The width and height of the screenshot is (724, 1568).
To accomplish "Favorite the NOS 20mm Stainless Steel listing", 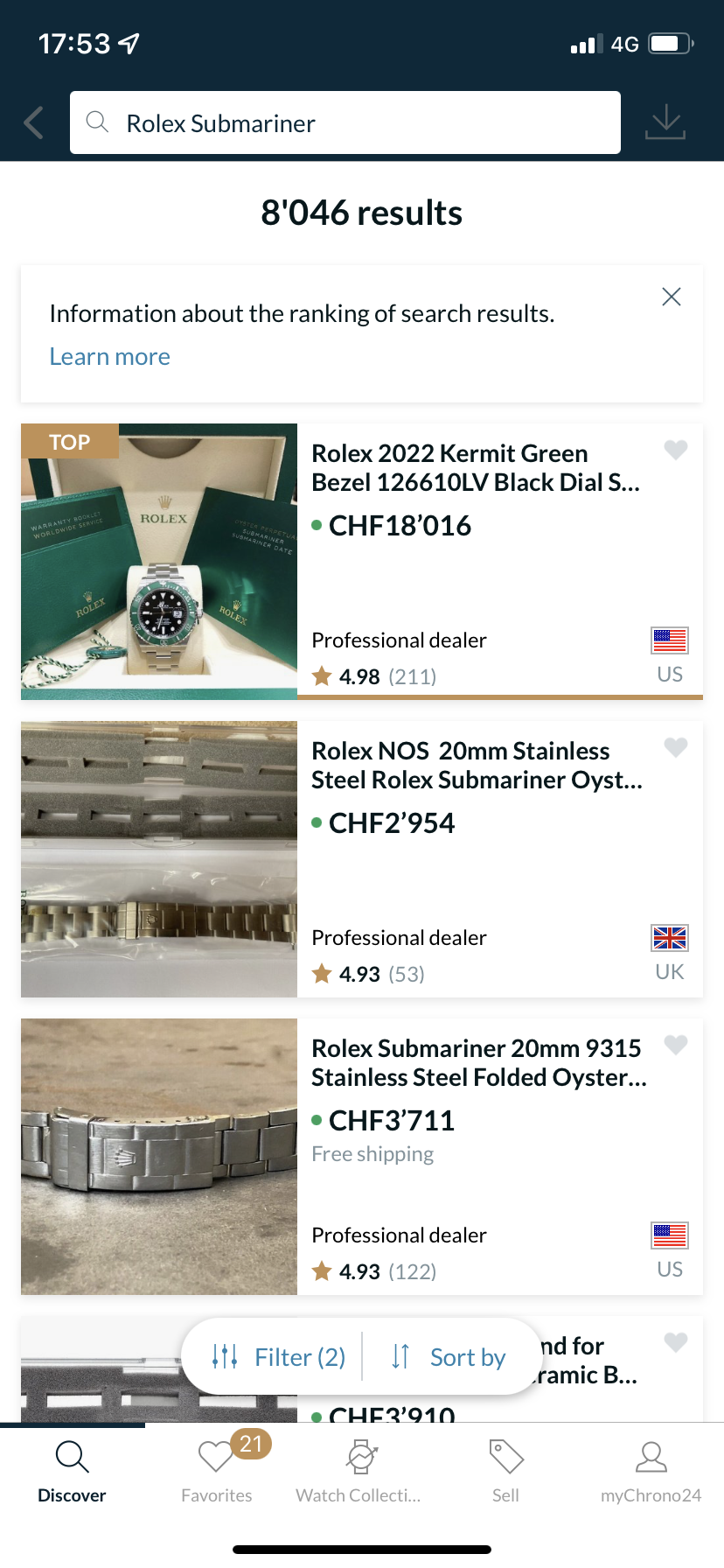I will (675, 747).
